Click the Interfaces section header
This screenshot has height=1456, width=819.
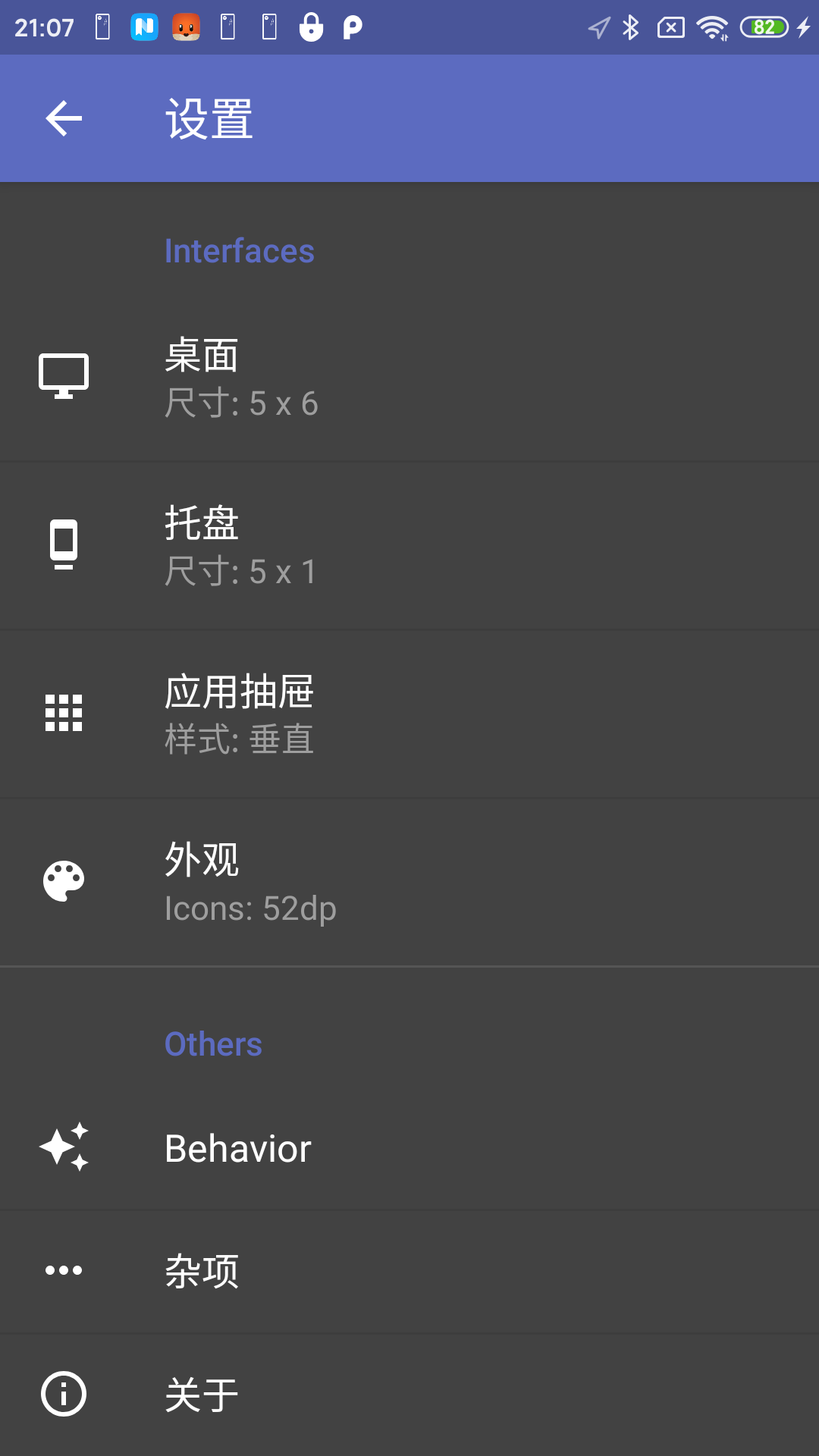click(x=240, y=251)
